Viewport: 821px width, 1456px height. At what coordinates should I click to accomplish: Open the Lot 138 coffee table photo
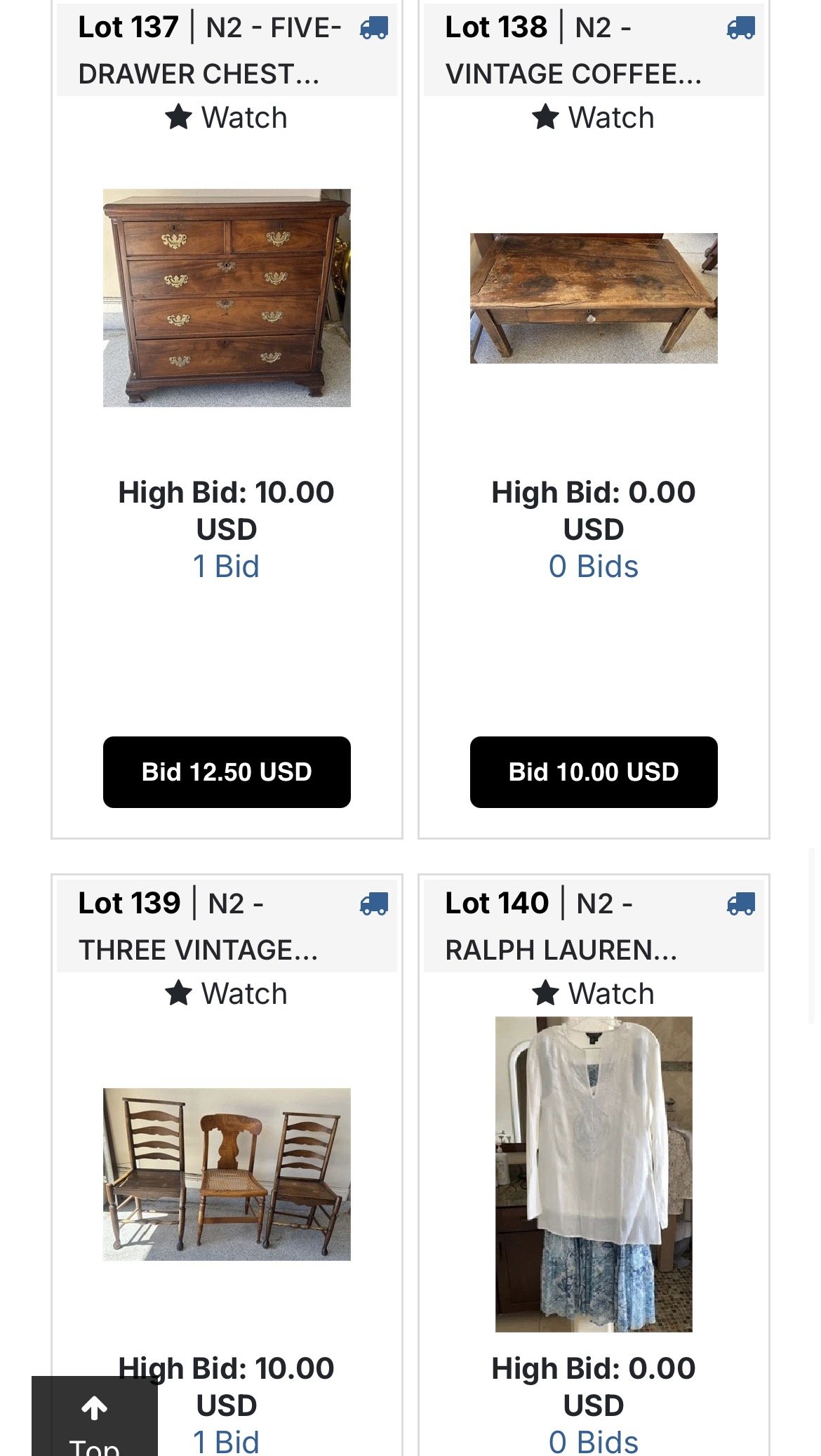[x=594, y=298]
